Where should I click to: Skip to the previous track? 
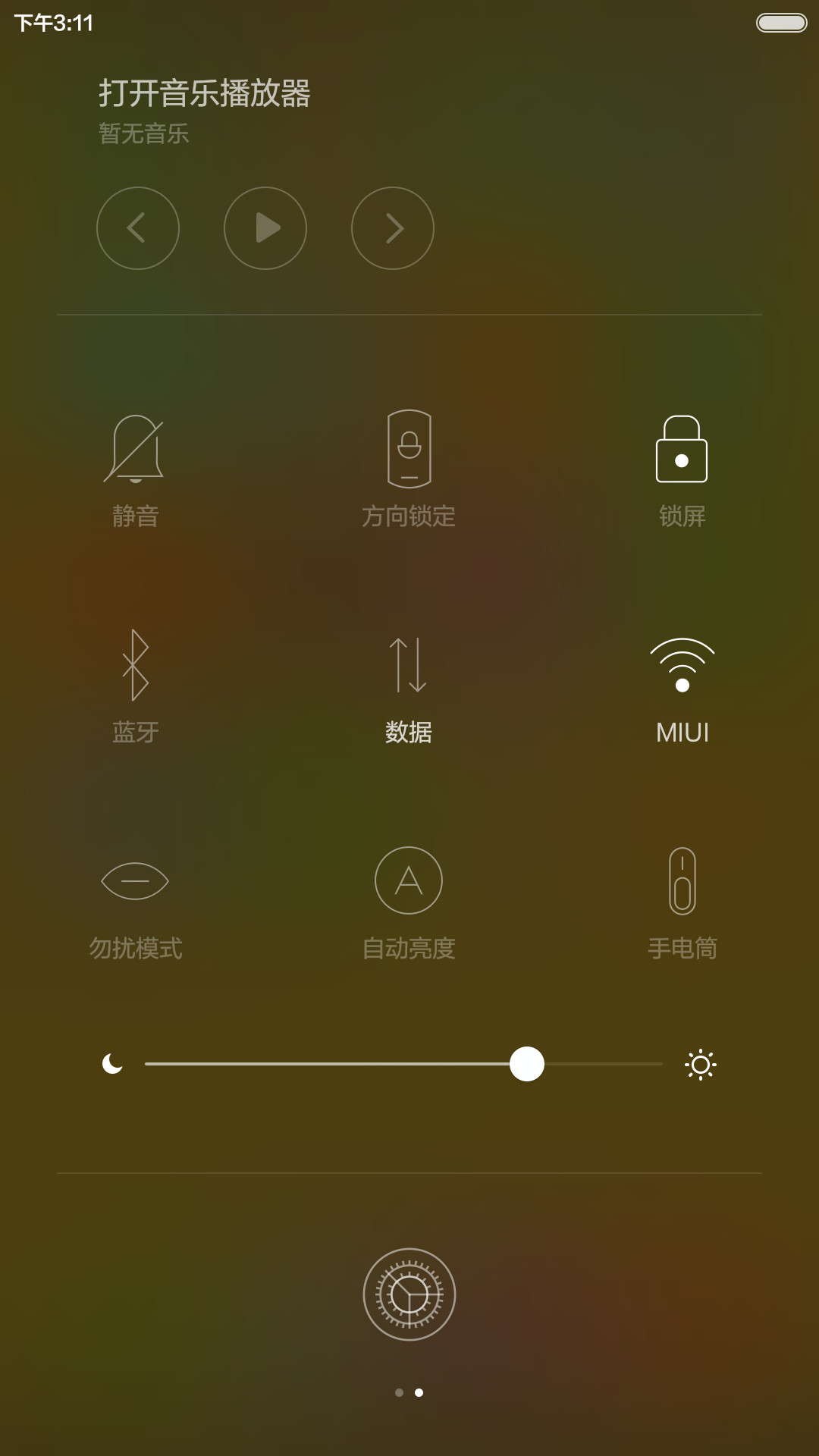pyautogui.click(x=138, y=228)
